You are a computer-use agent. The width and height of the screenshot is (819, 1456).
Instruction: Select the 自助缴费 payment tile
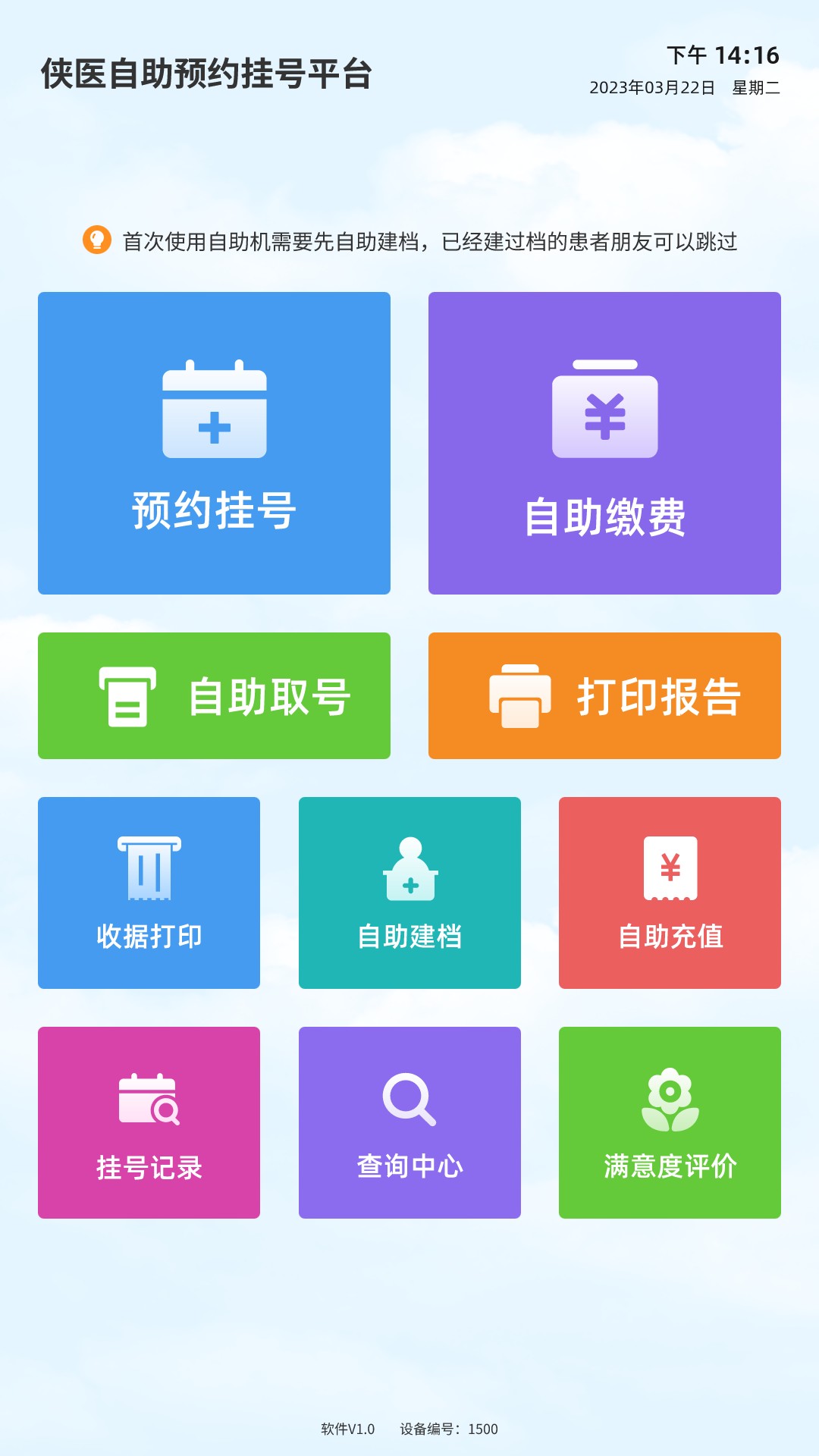(x=604, y=443)
